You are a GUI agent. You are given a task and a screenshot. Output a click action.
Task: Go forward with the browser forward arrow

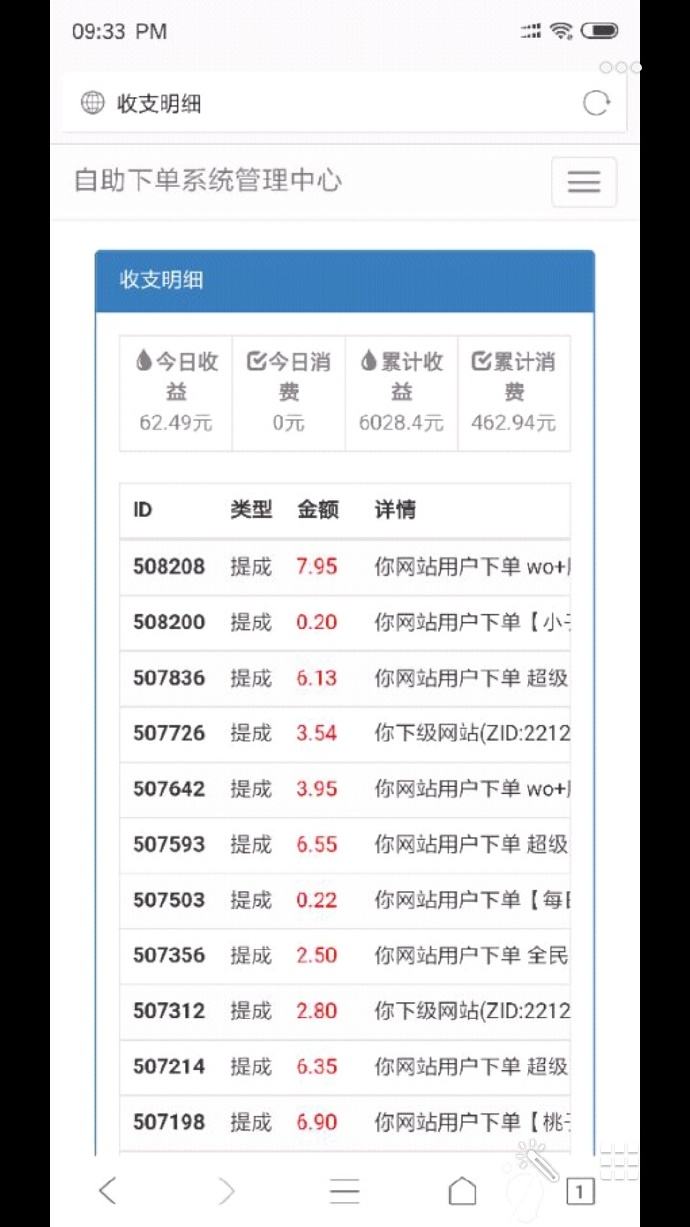[227, 1190]
